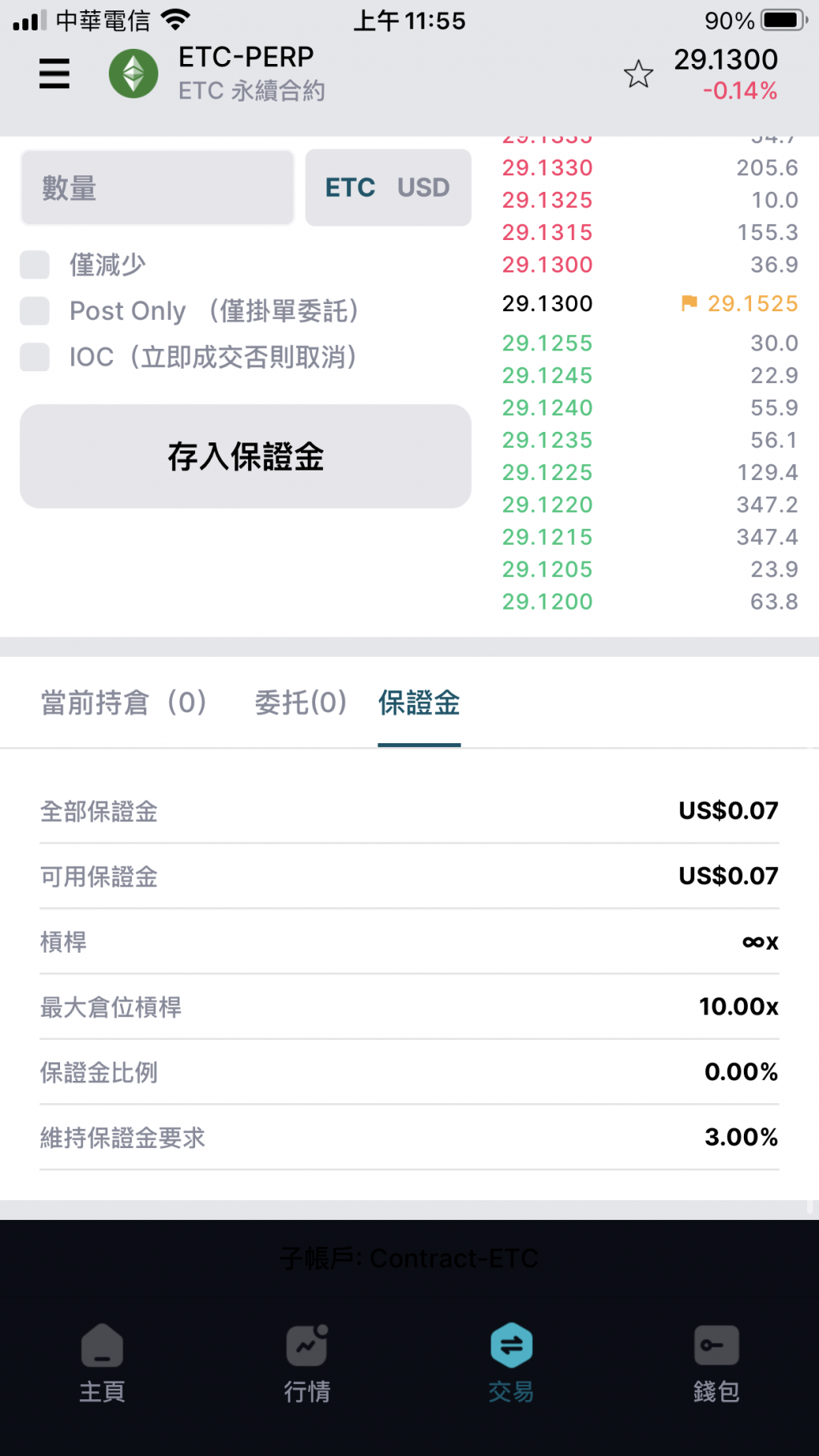Select the 保證金 margin tab
Image resolution: width=819 pixels, height=1456 pixels.
tap(419, 703)
